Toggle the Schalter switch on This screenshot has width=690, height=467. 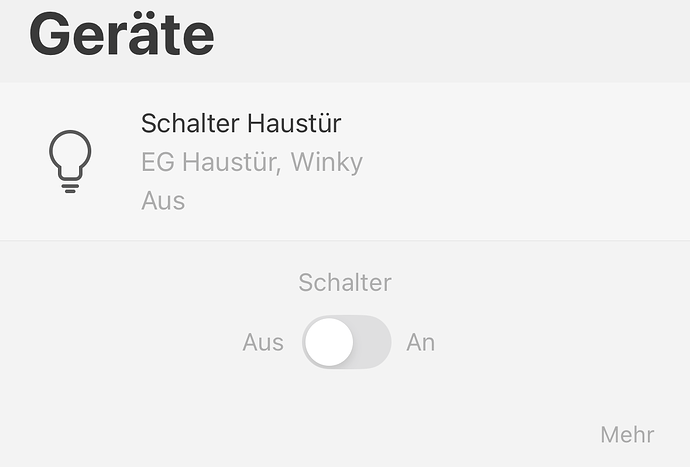click(x=346, y=342)
